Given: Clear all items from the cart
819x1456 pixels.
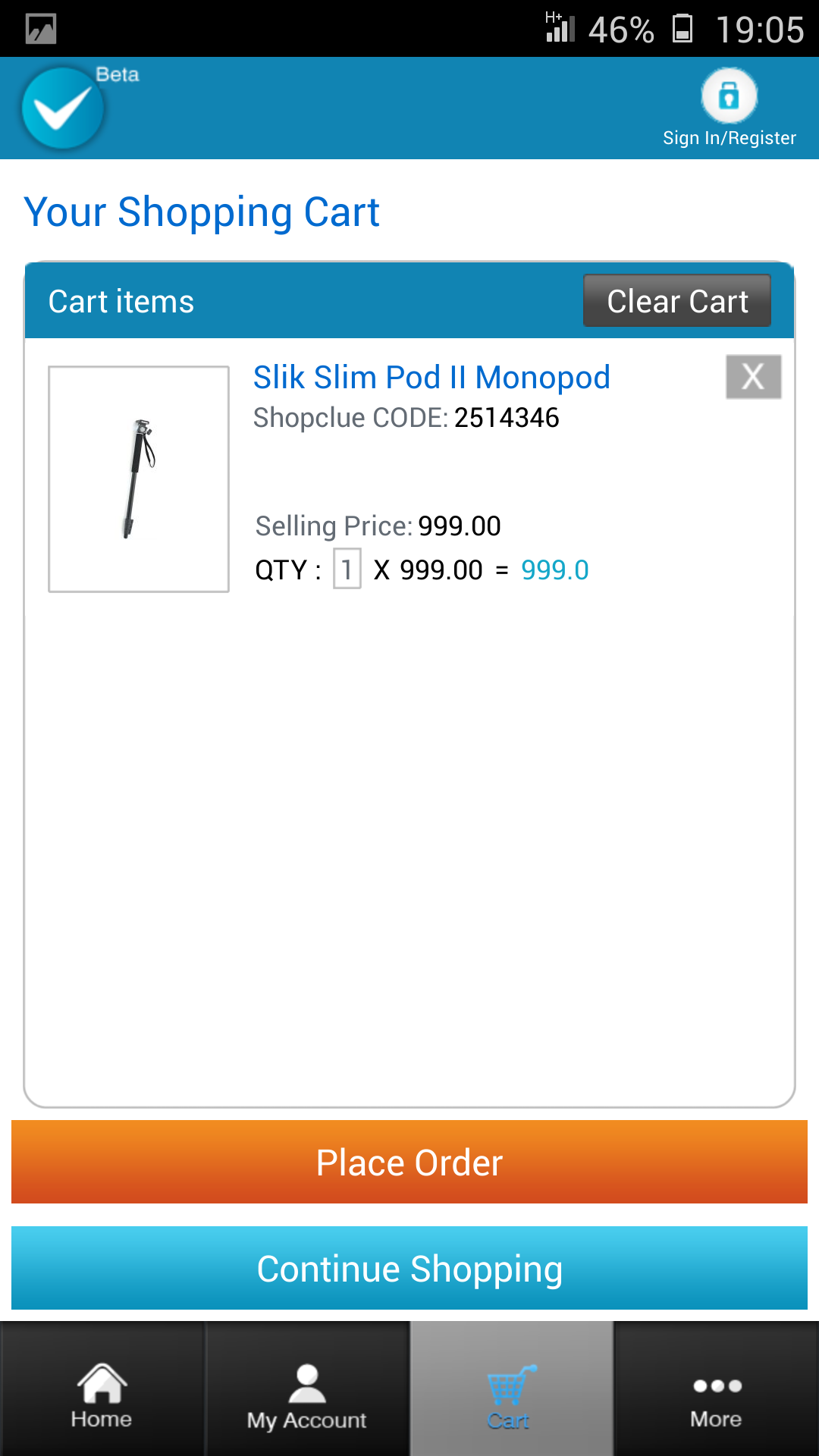Looking at the screenshot, I should click(x=677, y=301).
